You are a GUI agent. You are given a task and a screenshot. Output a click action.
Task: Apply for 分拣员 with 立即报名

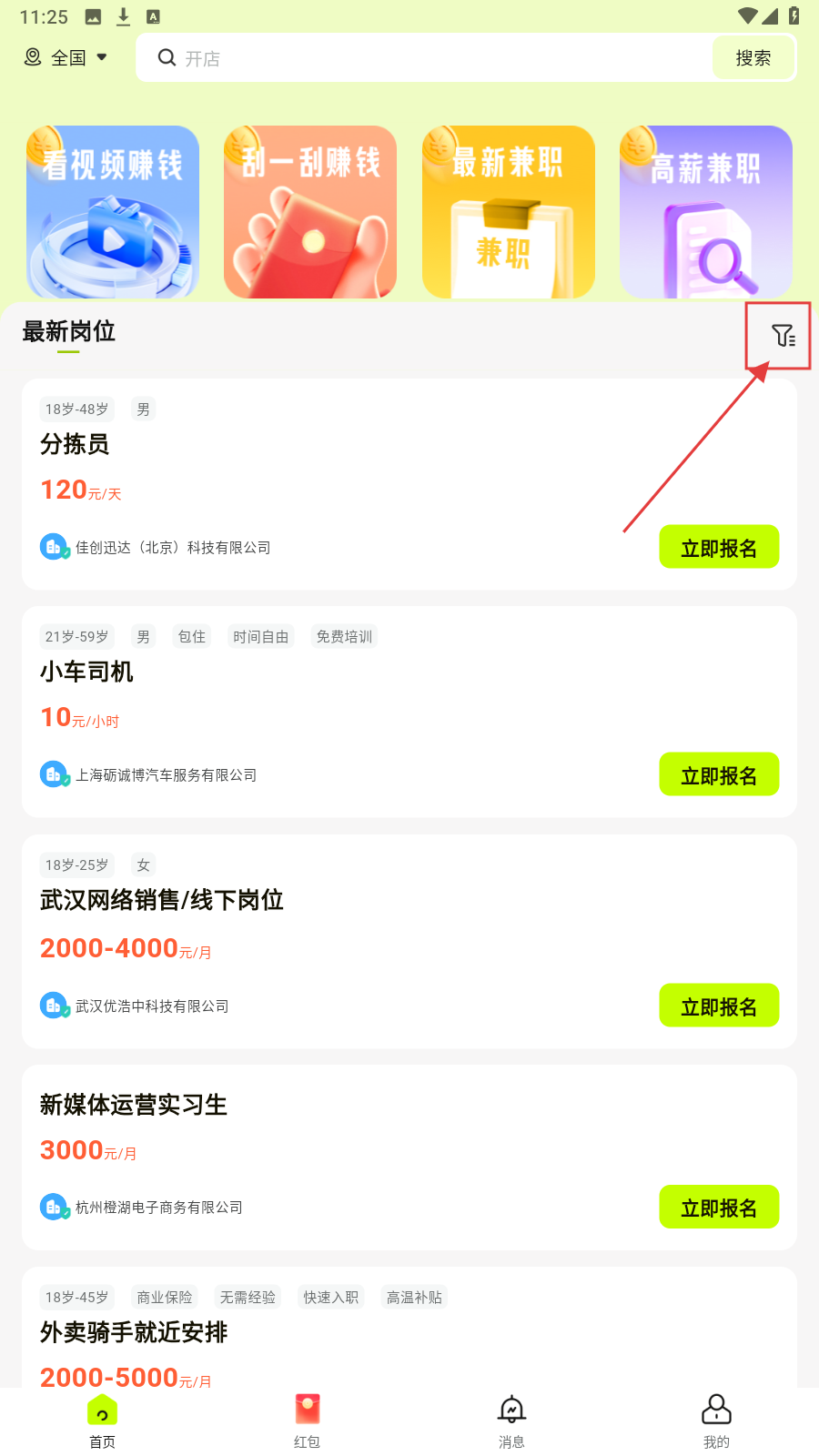tap(719, 547)
